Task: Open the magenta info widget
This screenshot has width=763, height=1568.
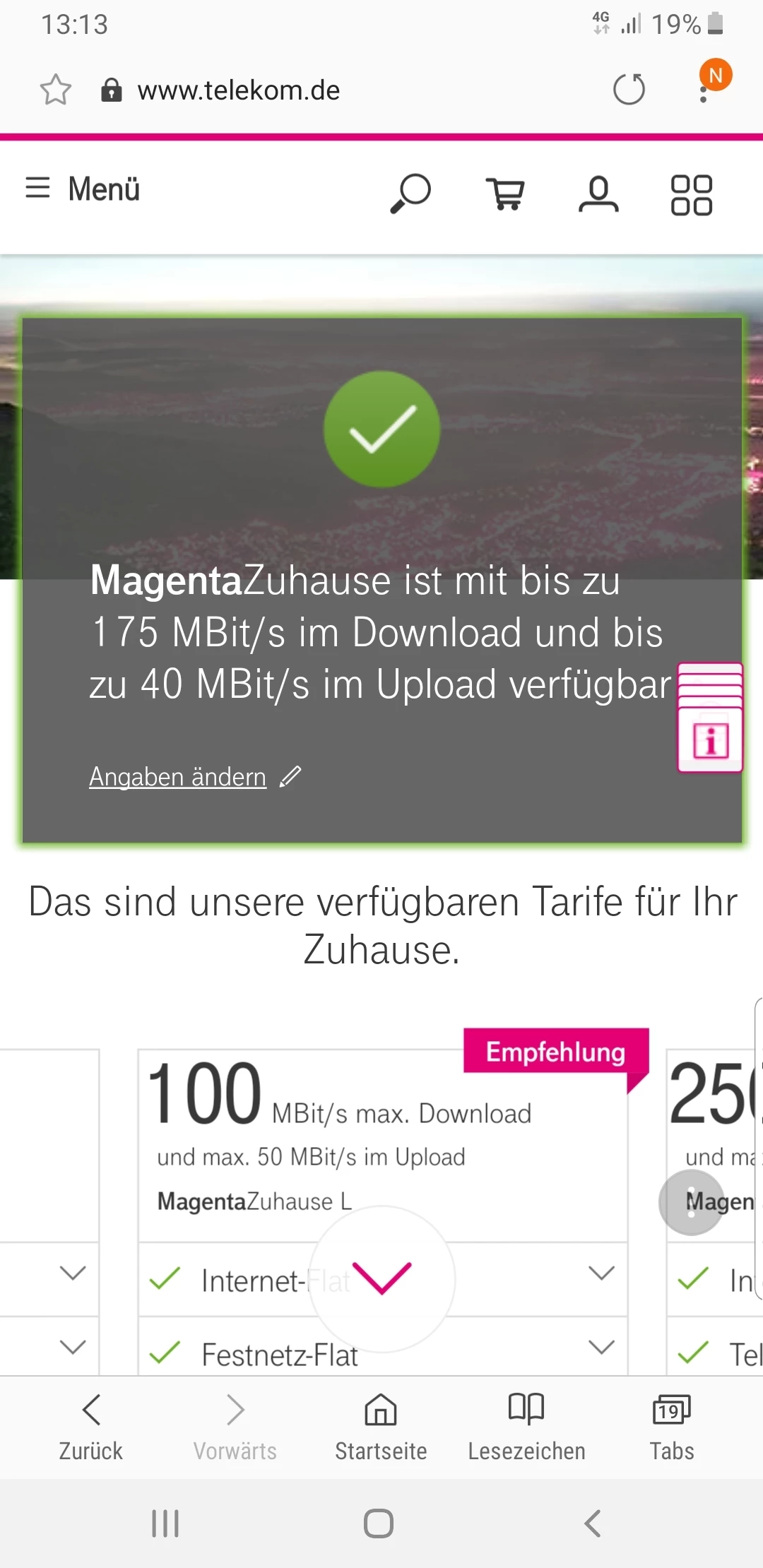Action: point(710,739)
